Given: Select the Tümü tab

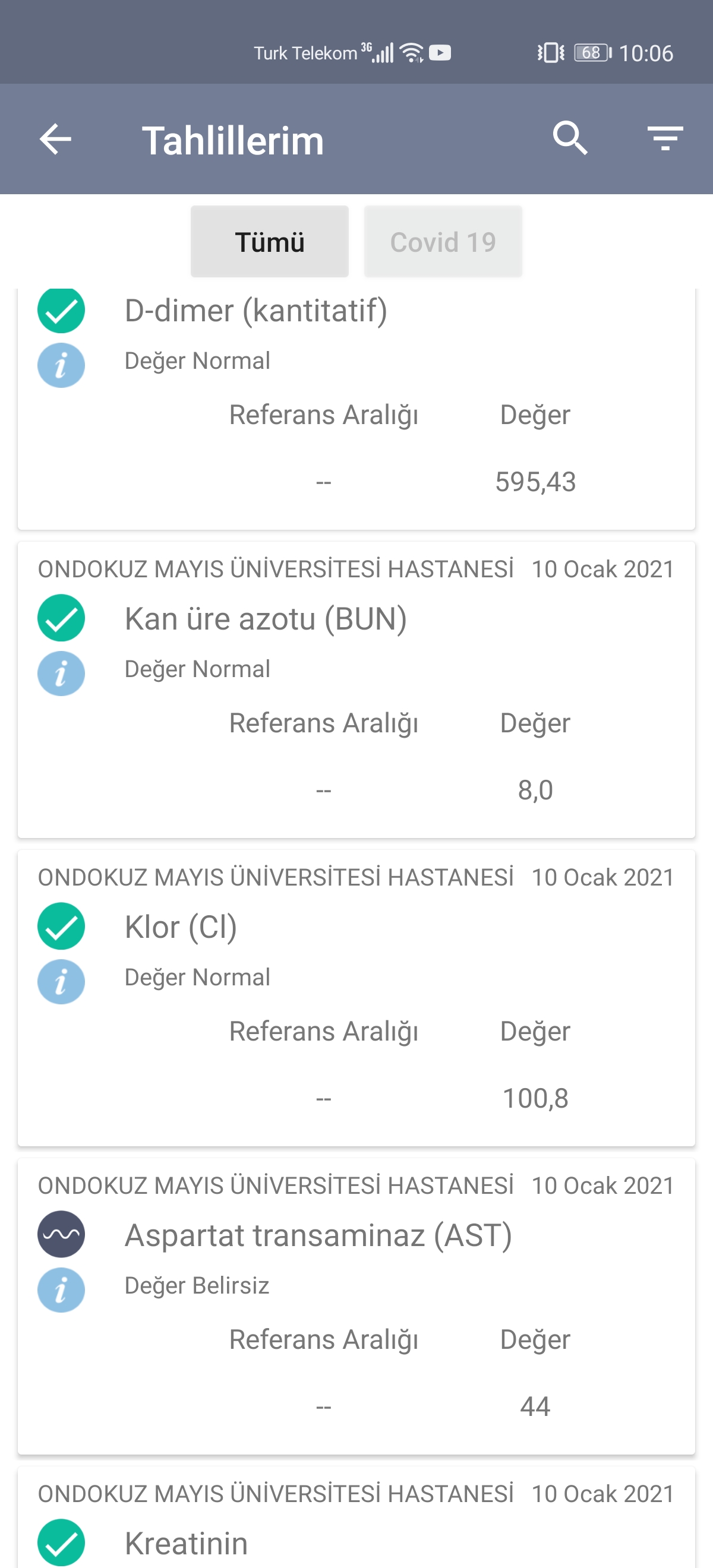Looking at the screenshot, I should coord(269,242).
